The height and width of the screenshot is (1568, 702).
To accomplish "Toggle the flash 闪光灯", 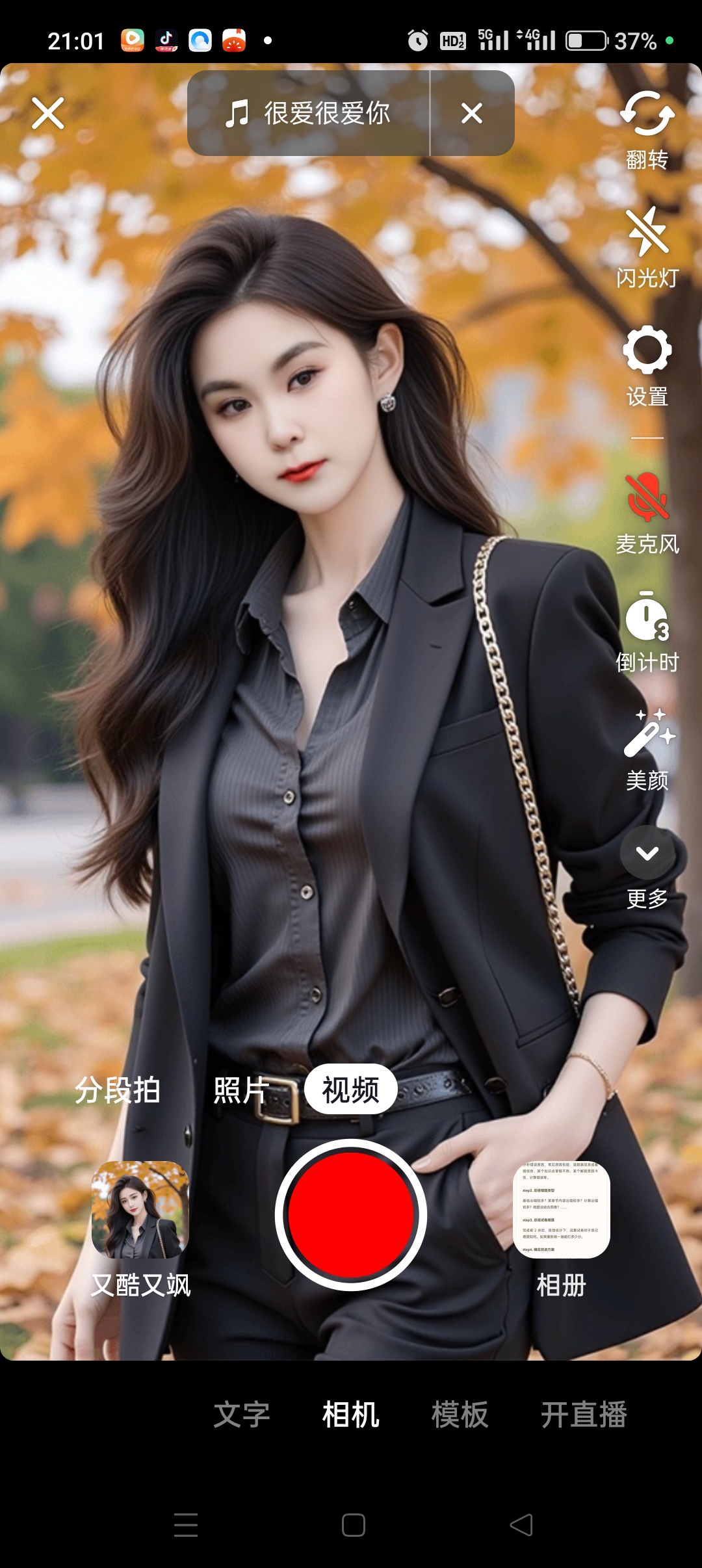I will tap(647, 247).
